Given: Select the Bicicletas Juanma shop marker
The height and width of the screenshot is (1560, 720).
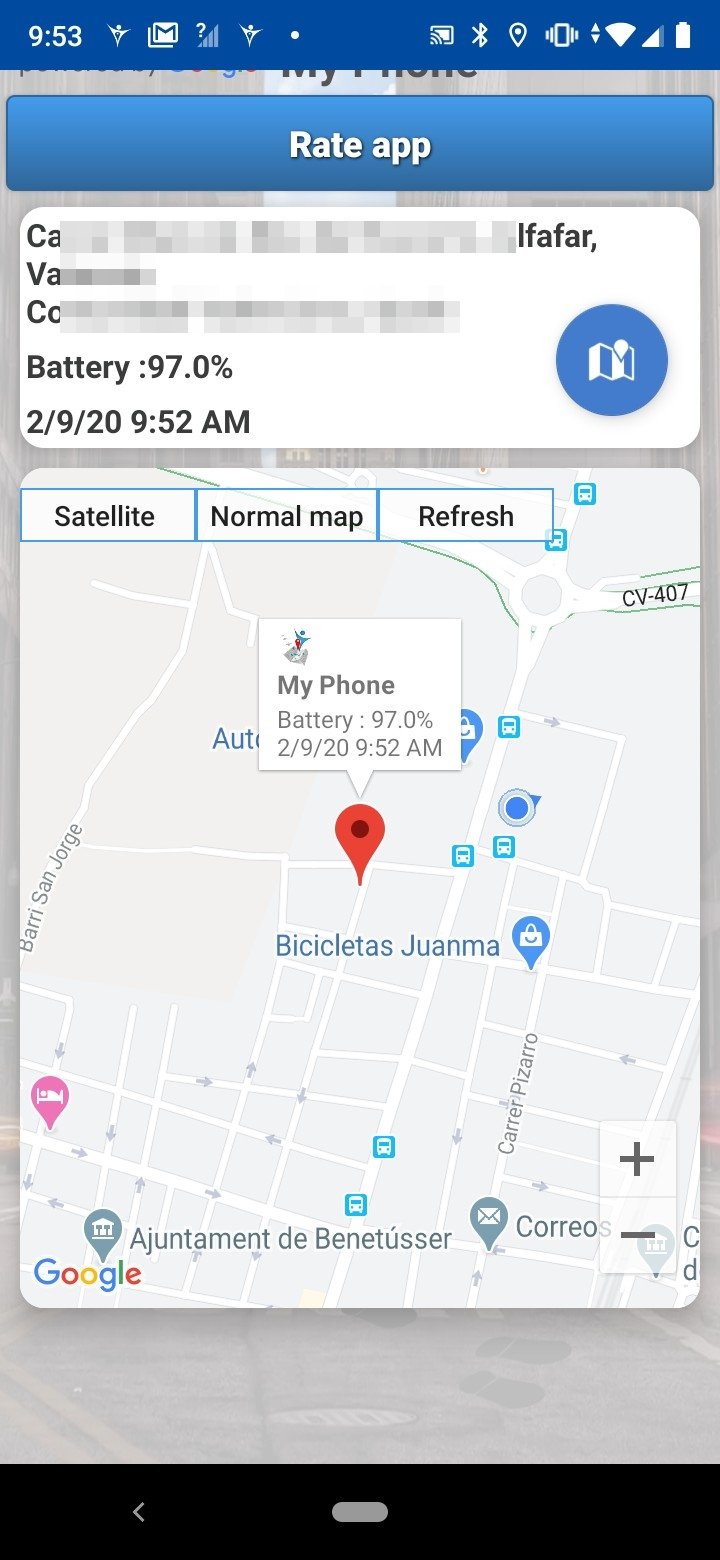Looking at the screenshot, I should pos(530,942).
